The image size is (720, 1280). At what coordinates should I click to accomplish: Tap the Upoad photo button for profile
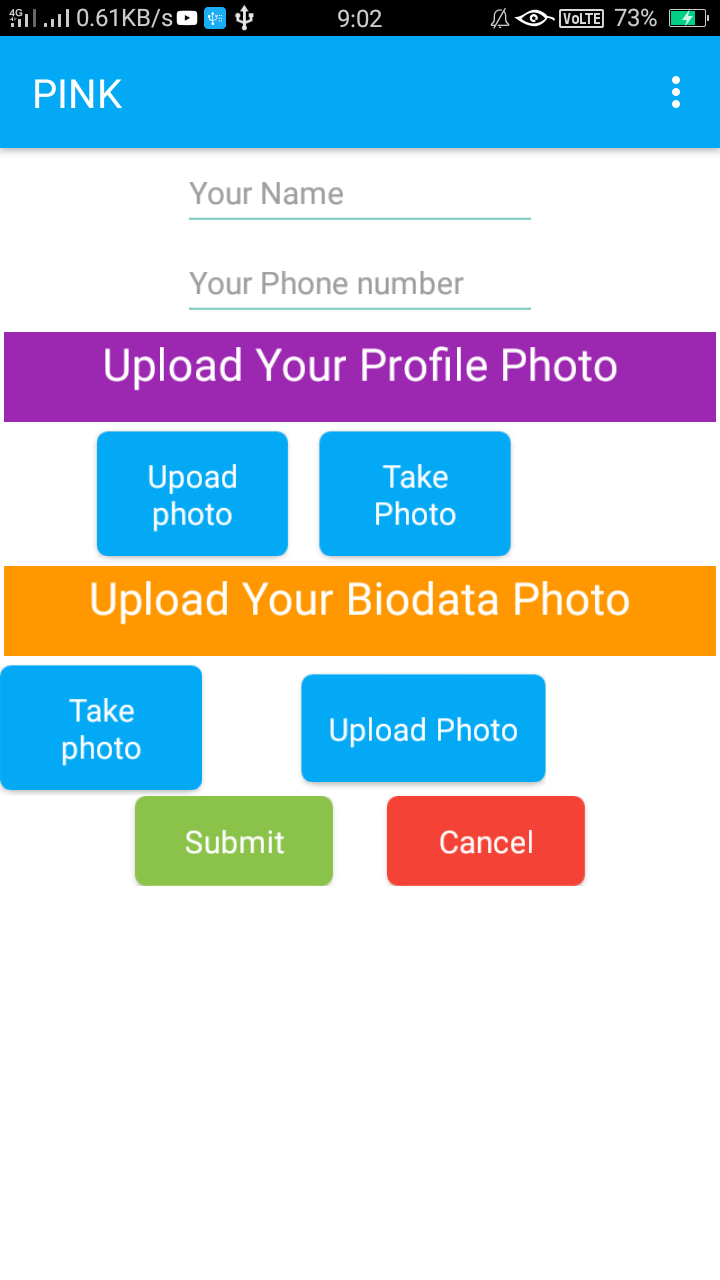click(192, 494)
